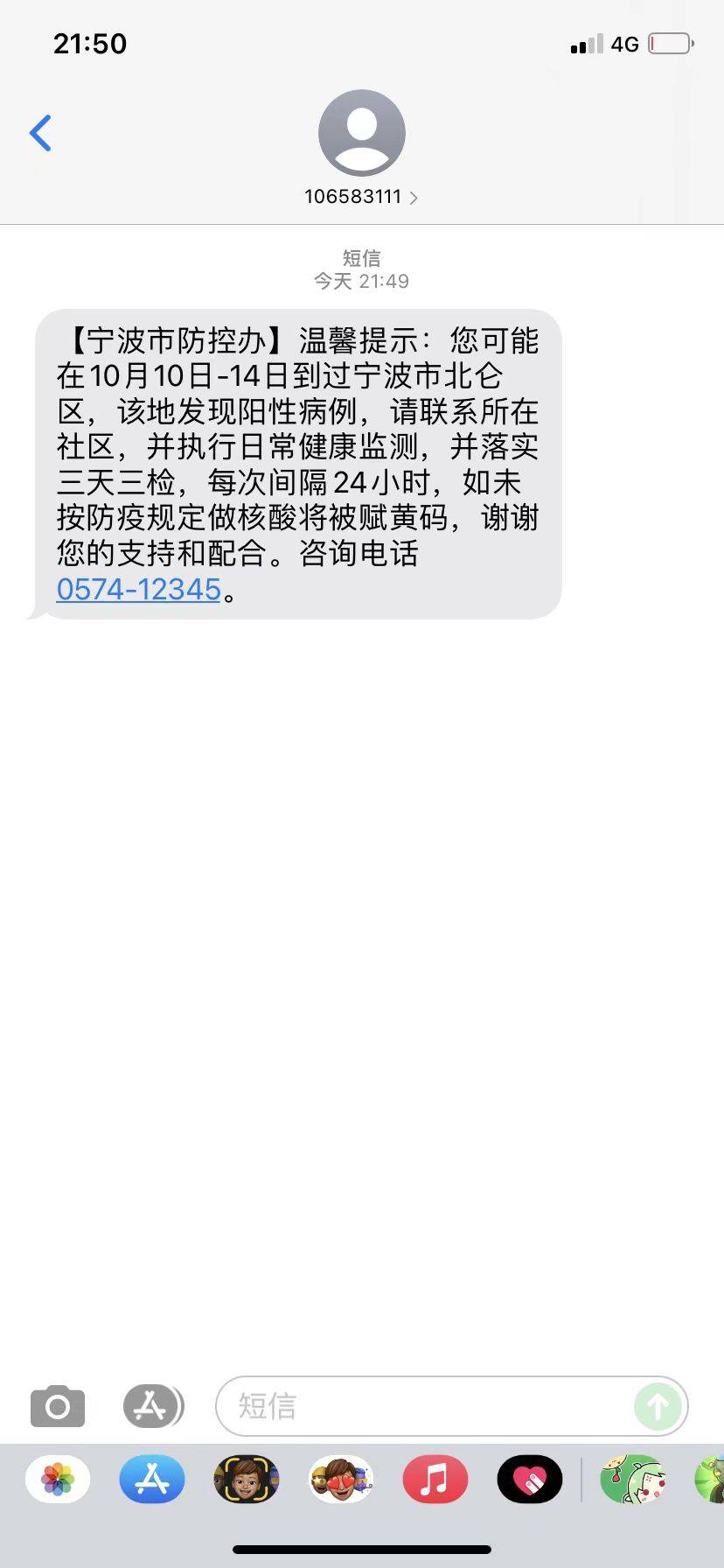This screenshot has width=724, height=1568.
Task: Open the green cartoon sticker pack
Action: (x=633, y=1480)
